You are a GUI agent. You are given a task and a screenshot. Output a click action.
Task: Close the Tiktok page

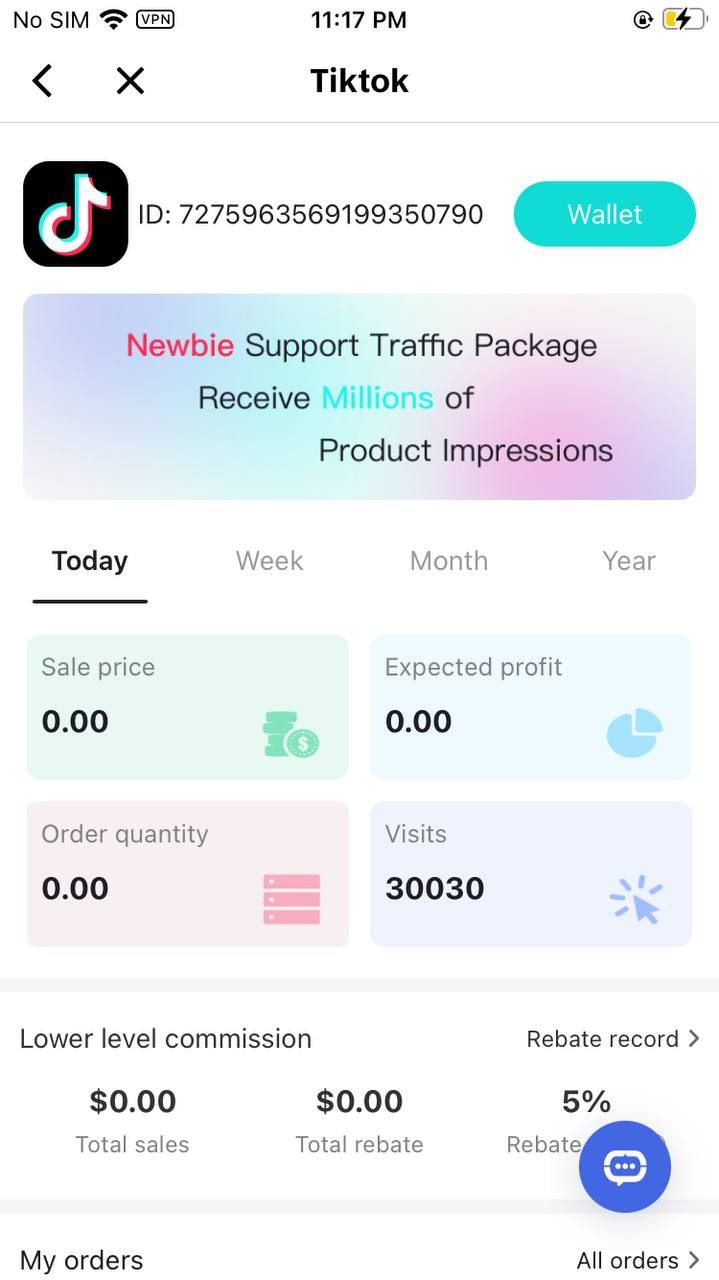click(x=130, y=81)
